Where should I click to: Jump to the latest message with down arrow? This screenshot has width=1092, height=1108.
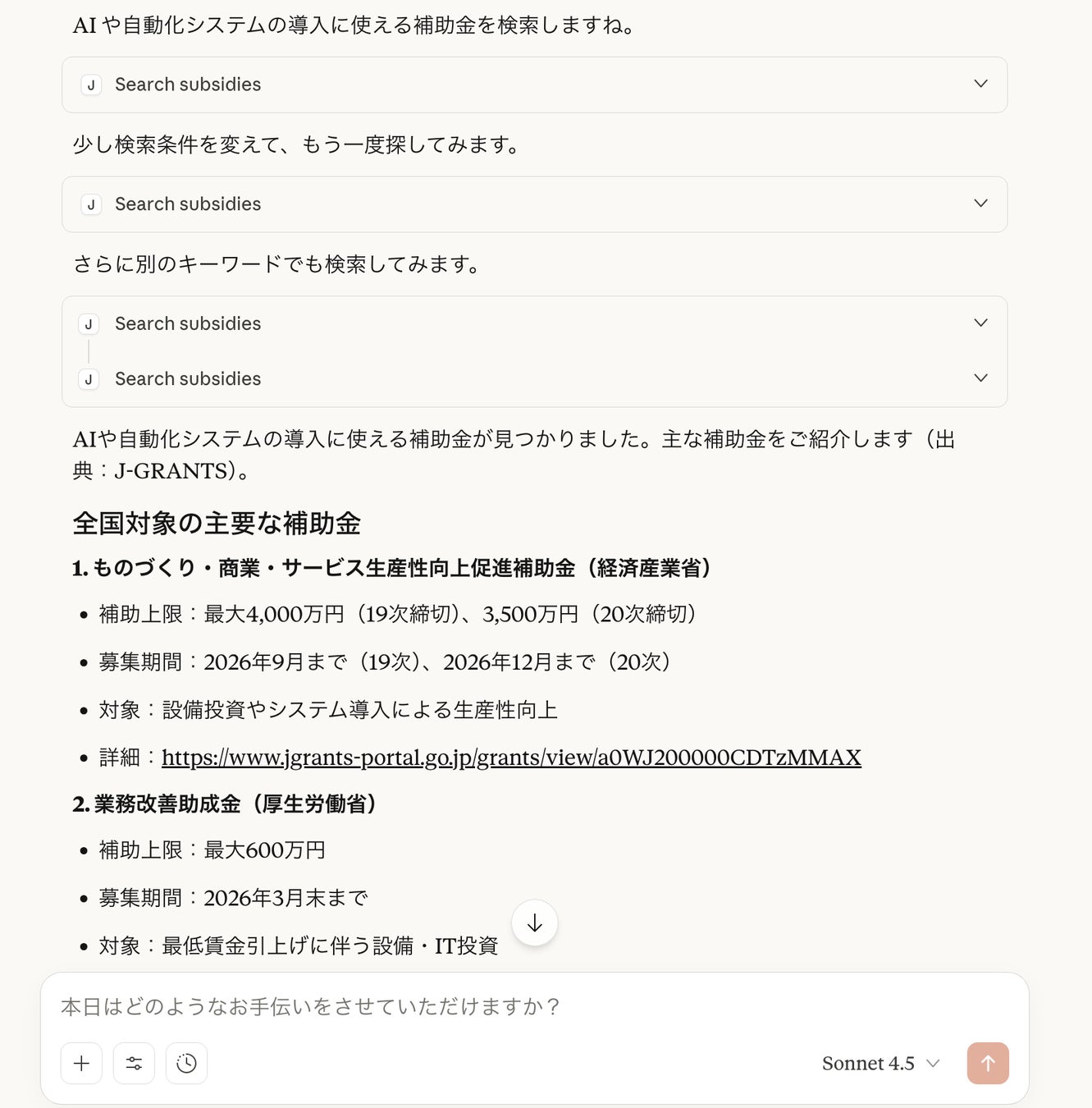535,923
